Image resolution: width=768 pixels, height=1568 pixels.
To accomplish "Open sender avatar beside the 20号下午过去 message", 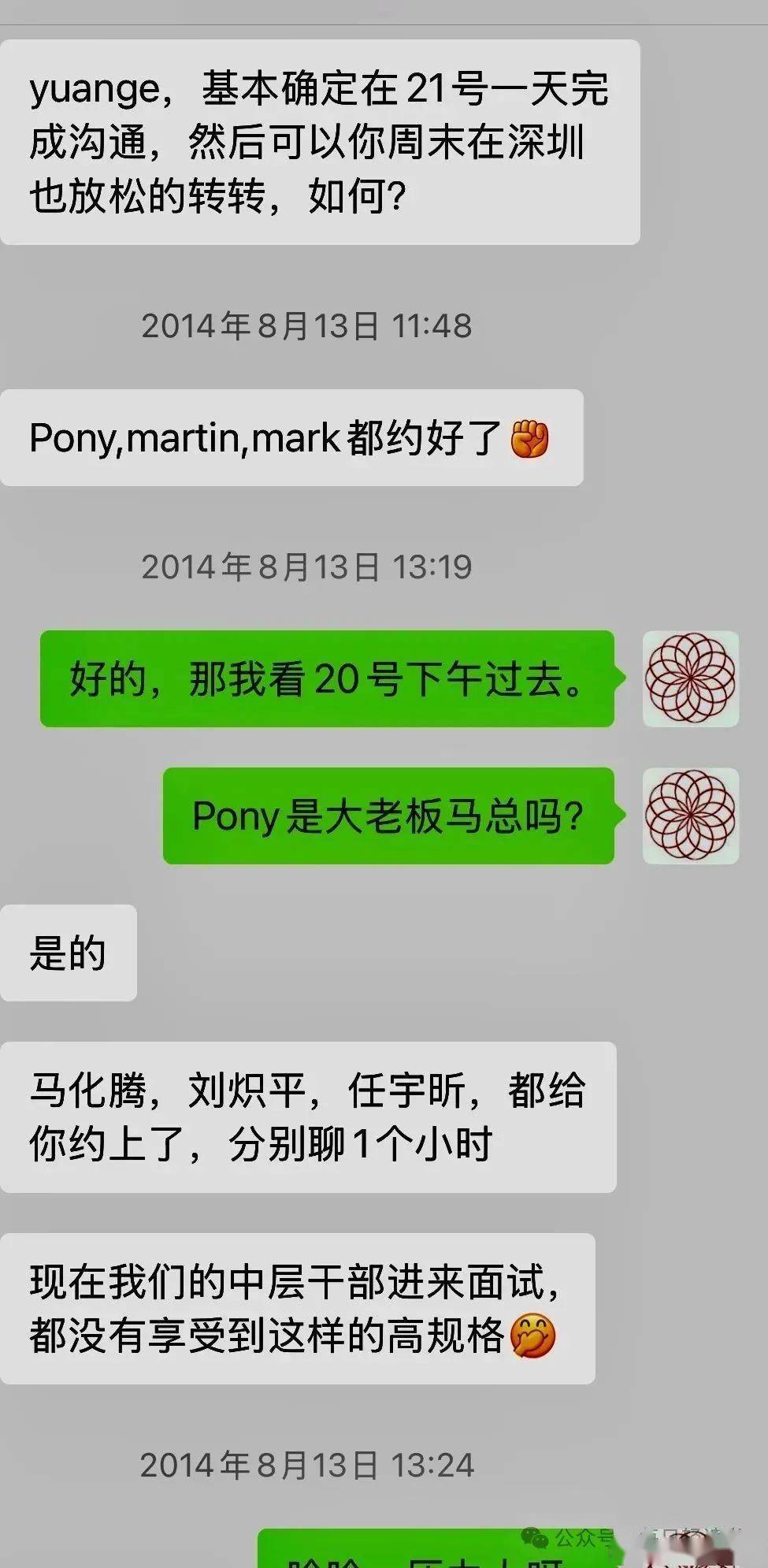I will tap(690, 678).
